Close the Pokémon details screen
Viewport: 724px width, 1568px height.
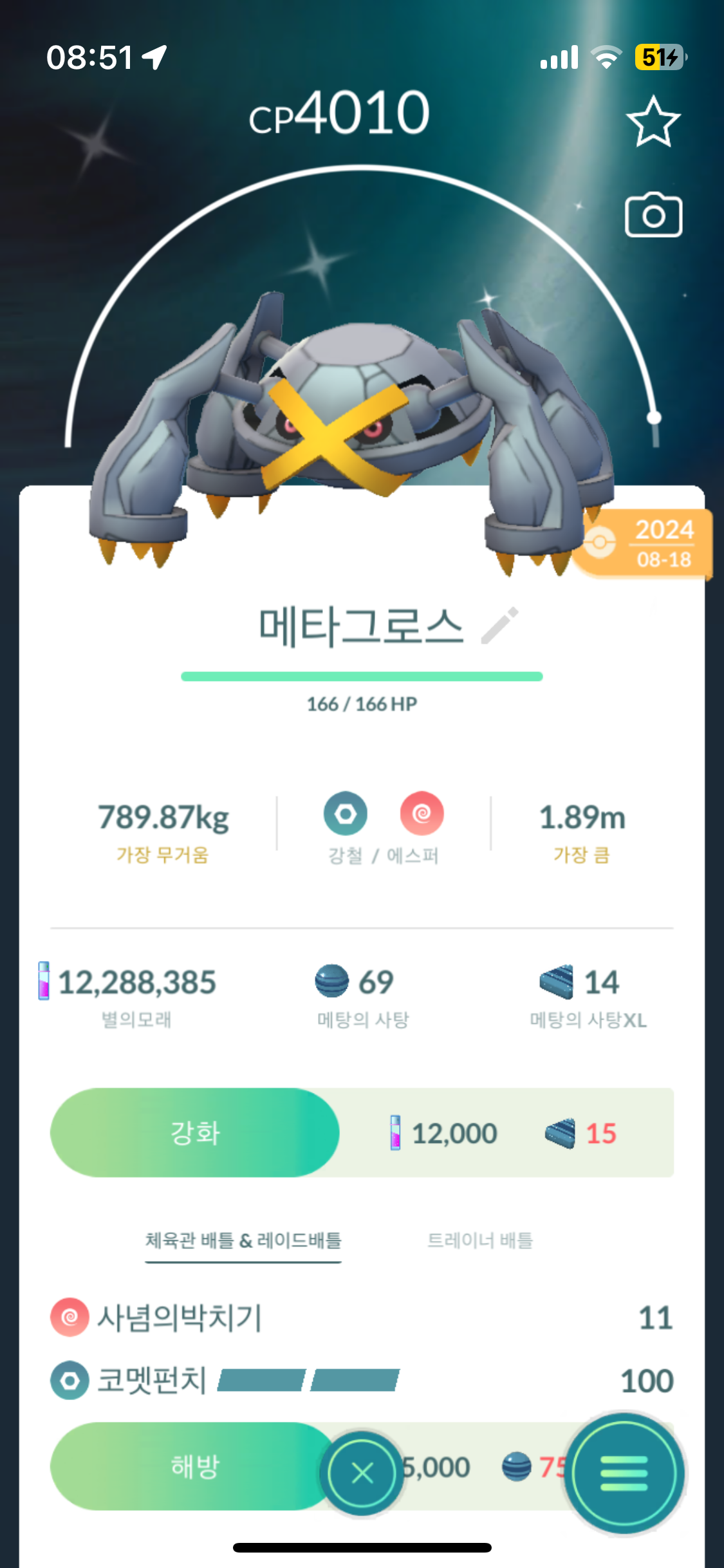362,1473
